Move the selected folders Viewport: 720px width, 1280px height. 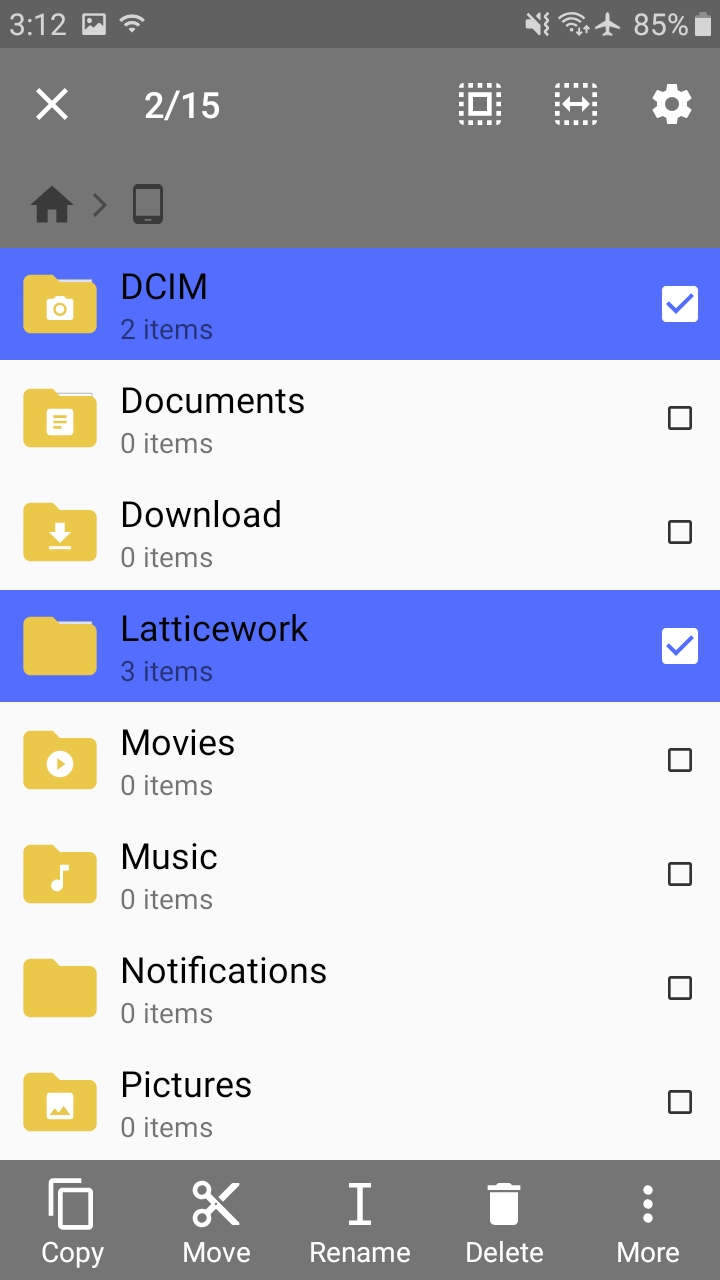[216, 1222]
